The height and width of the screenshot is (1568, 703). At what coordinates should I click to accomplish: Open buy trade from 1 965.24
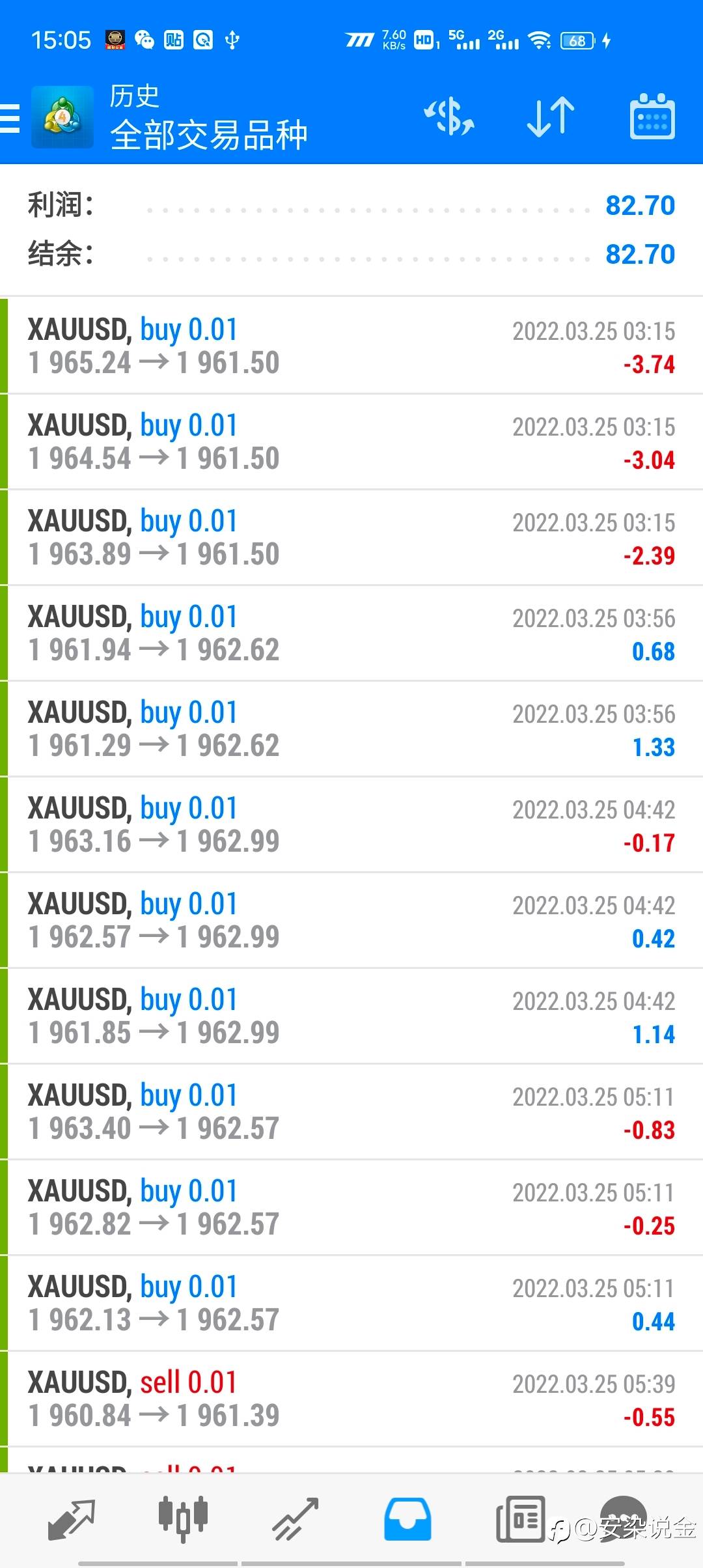(x=351, y=346)
